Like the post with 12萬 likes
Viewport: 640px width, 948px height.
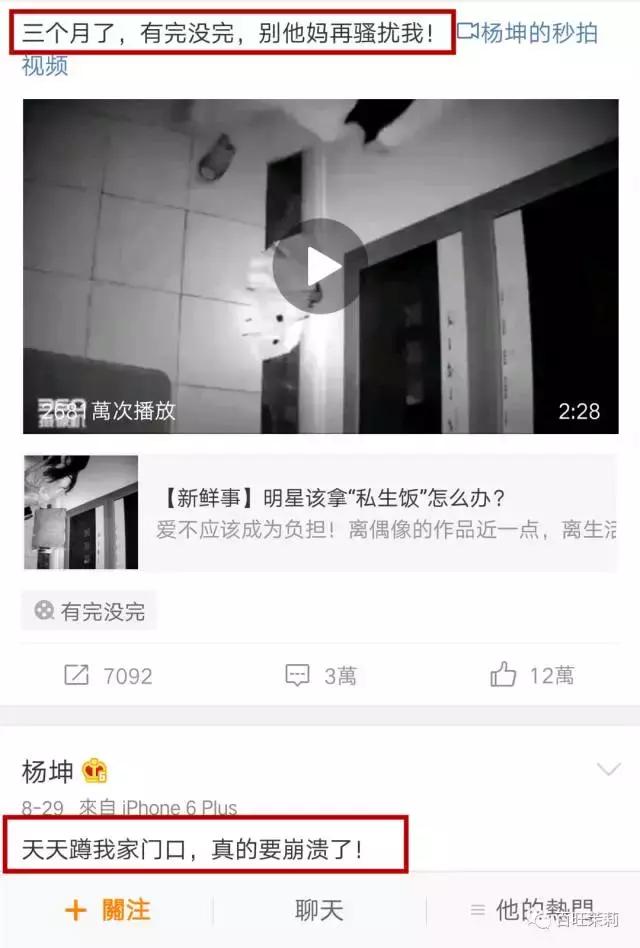click(x=532, y=676)
